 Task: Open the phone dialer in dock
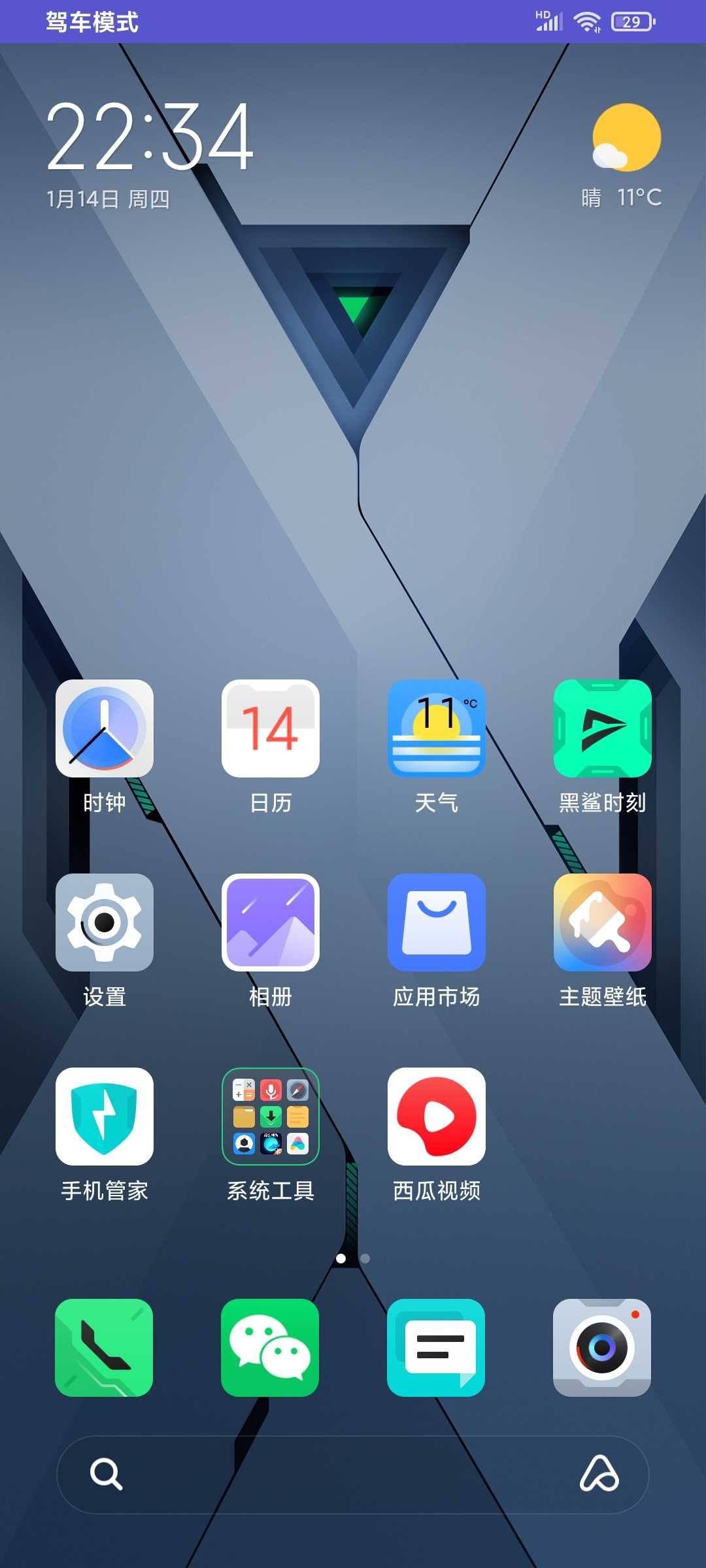pos(104,1348)
